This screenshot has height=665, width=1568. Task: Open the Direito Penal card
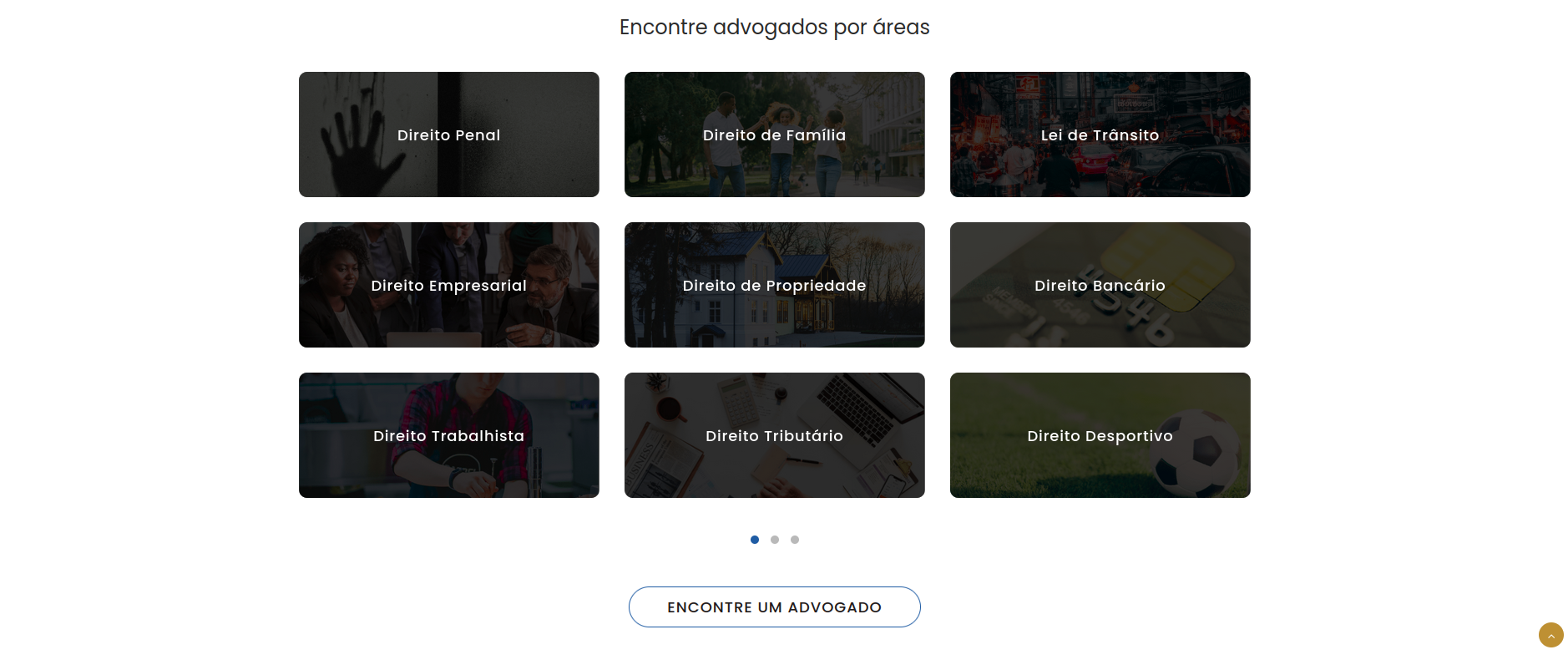448,135
